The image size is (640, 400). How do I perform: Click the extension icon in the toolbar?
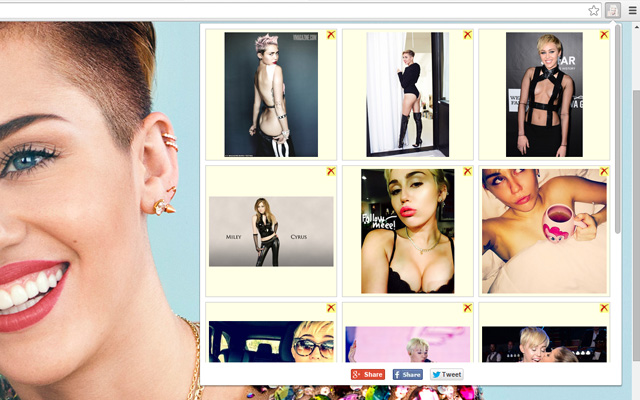pyautogui.click(x=612, y=10)
